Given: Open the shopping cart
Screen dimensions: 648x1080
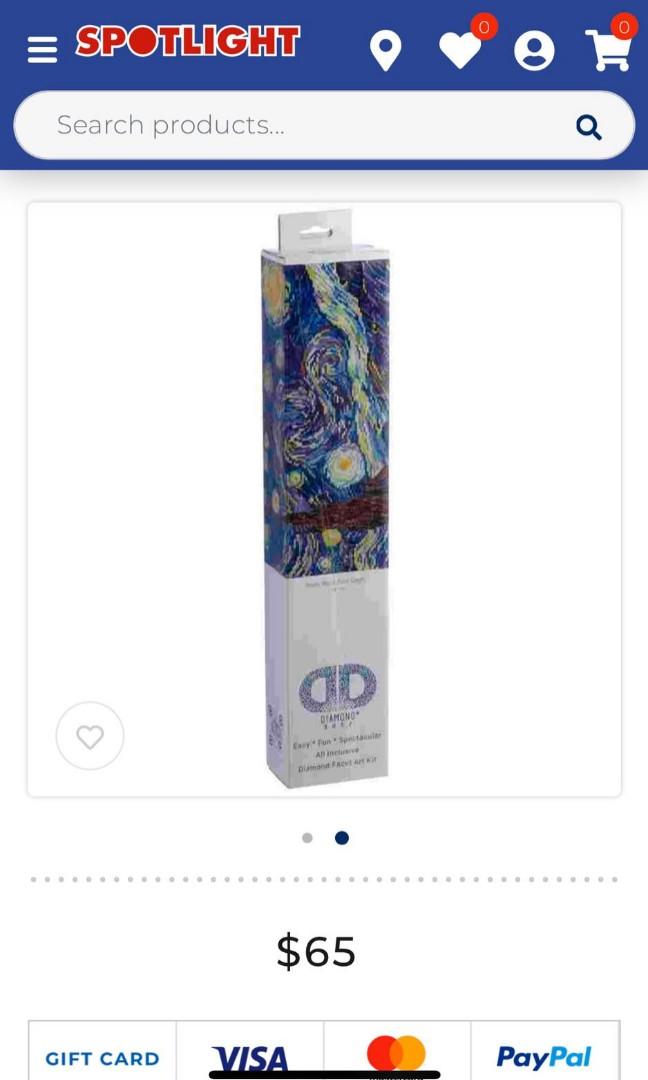Looking at the screenshot, I should [x=608, y=50].
